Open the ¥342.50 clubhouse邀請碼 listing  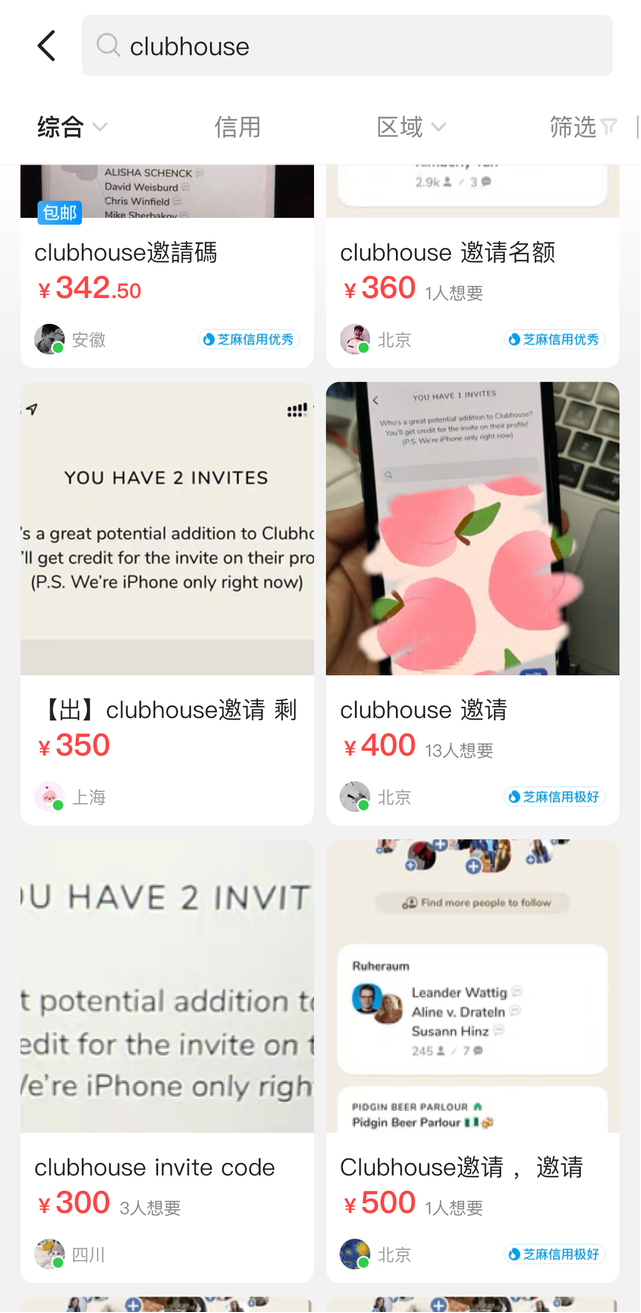tap(167, 270)
